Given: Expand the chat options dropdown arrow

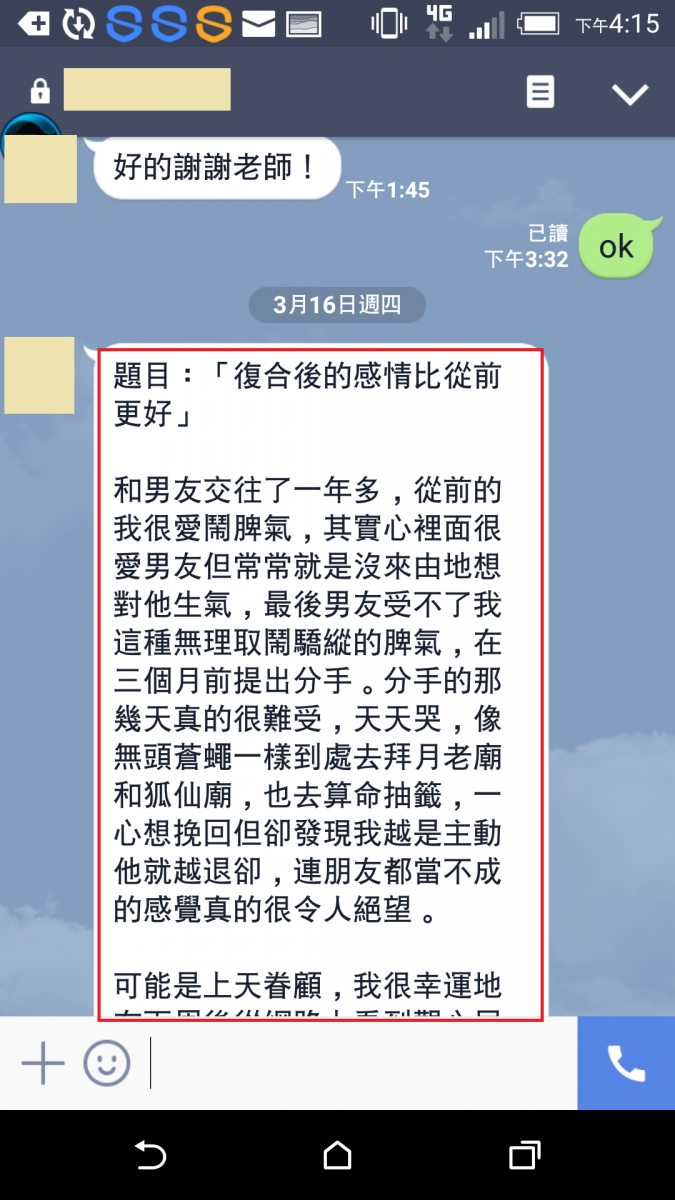Looking at the screenshot, I should pyautogui.click(x=630, y=94).
